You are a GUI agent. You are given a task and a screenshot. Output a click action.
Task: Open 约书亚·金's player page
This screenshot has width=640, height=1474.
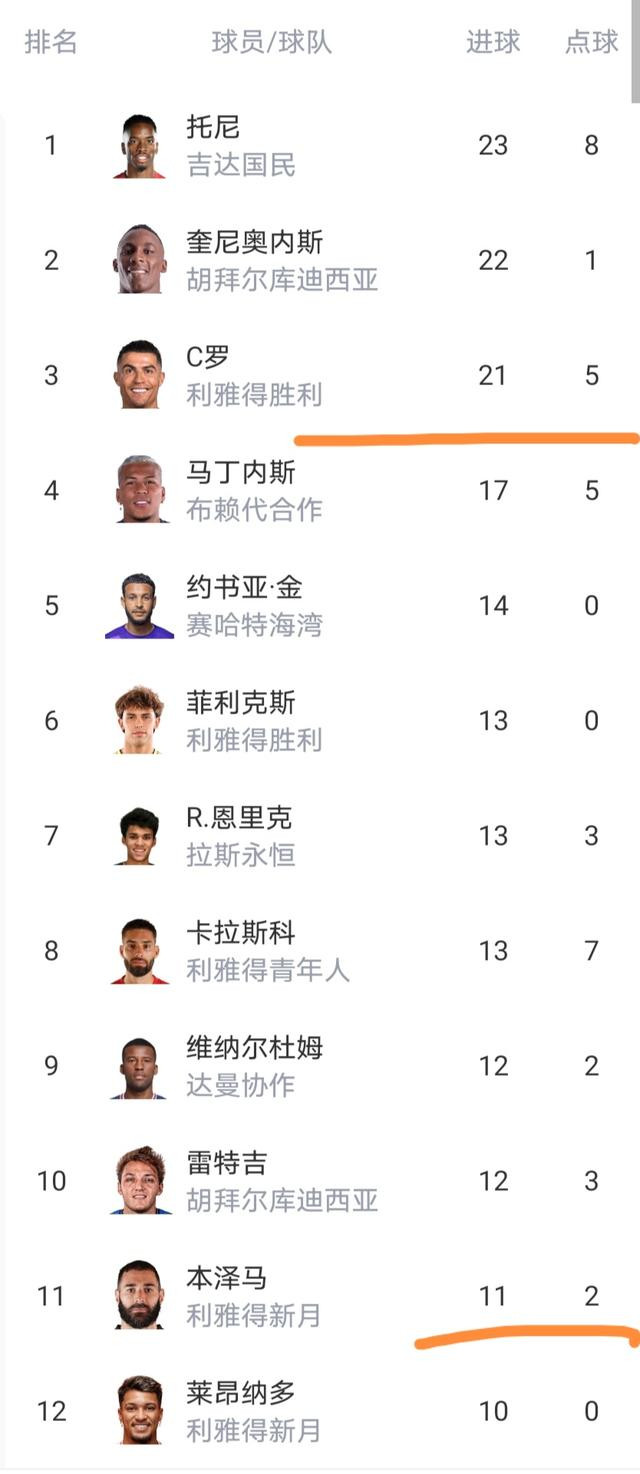(x=245, y=606)
